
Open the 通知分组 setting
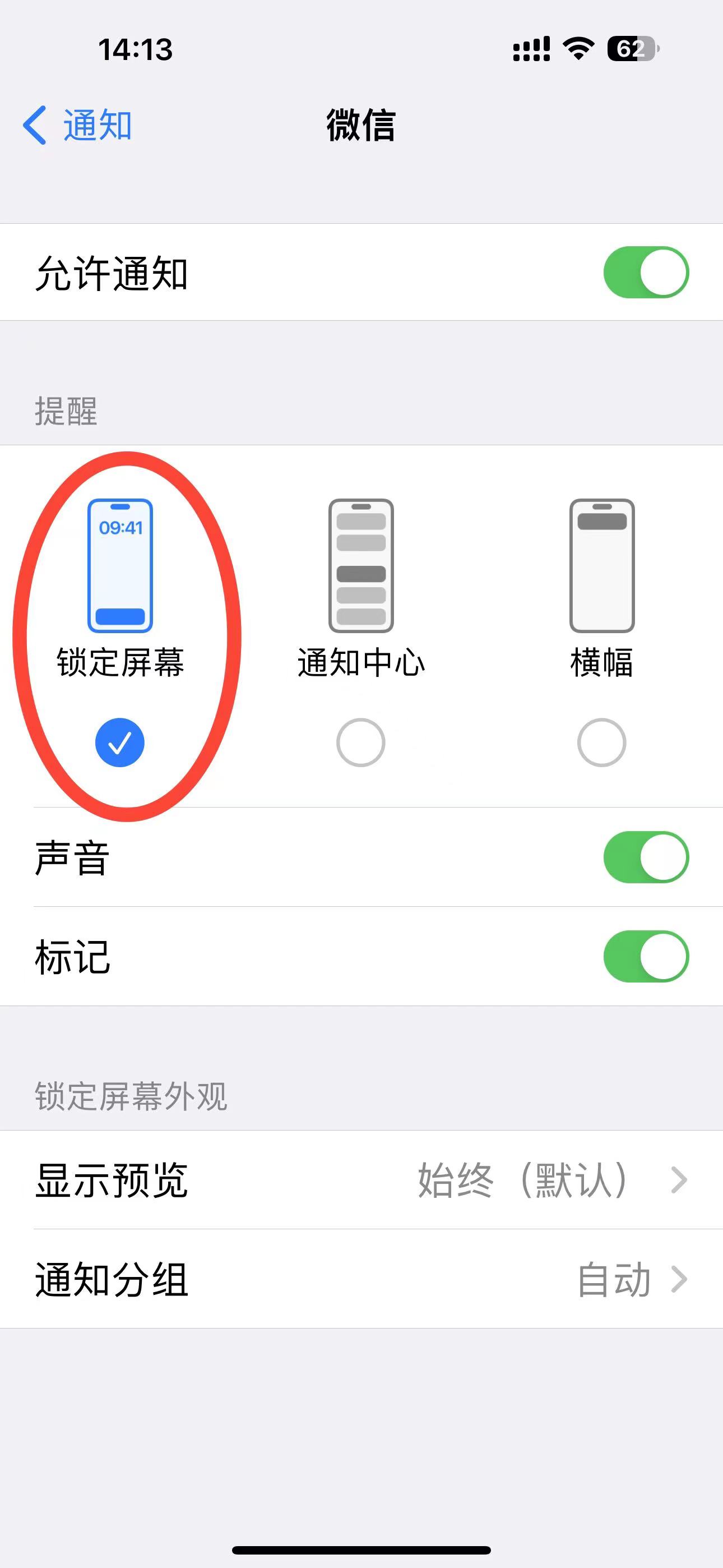point(361,1279)
